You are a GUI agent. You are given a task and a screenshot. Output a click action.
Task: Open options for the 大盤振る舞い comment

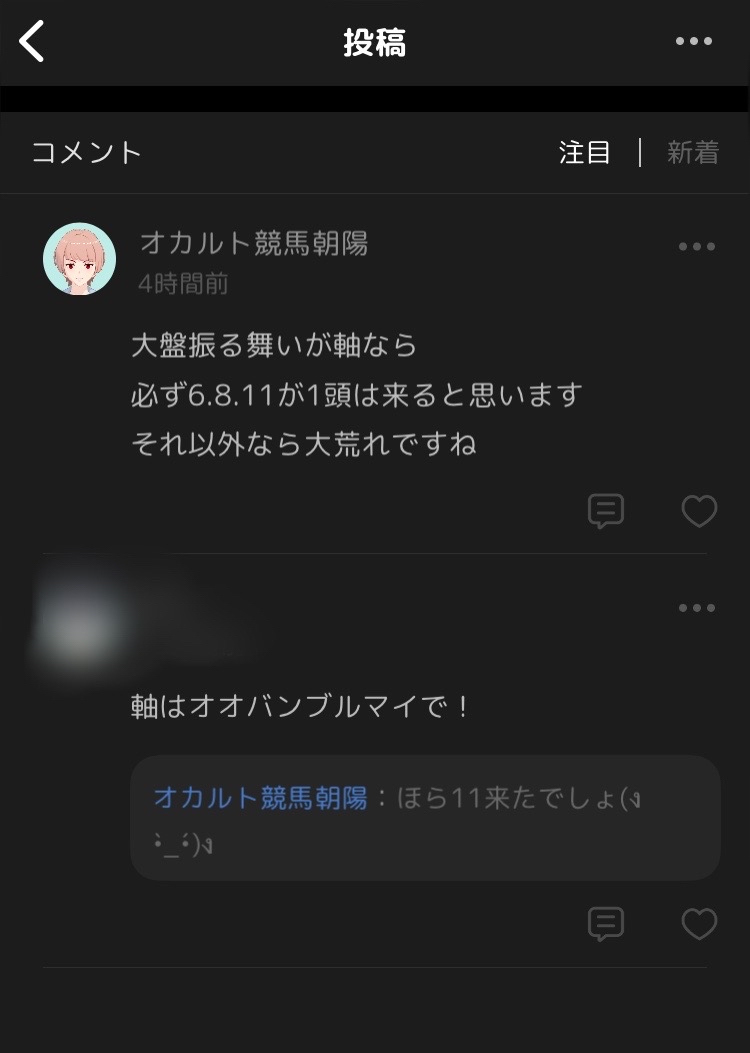pyautogui.click(x=696, y=247)
